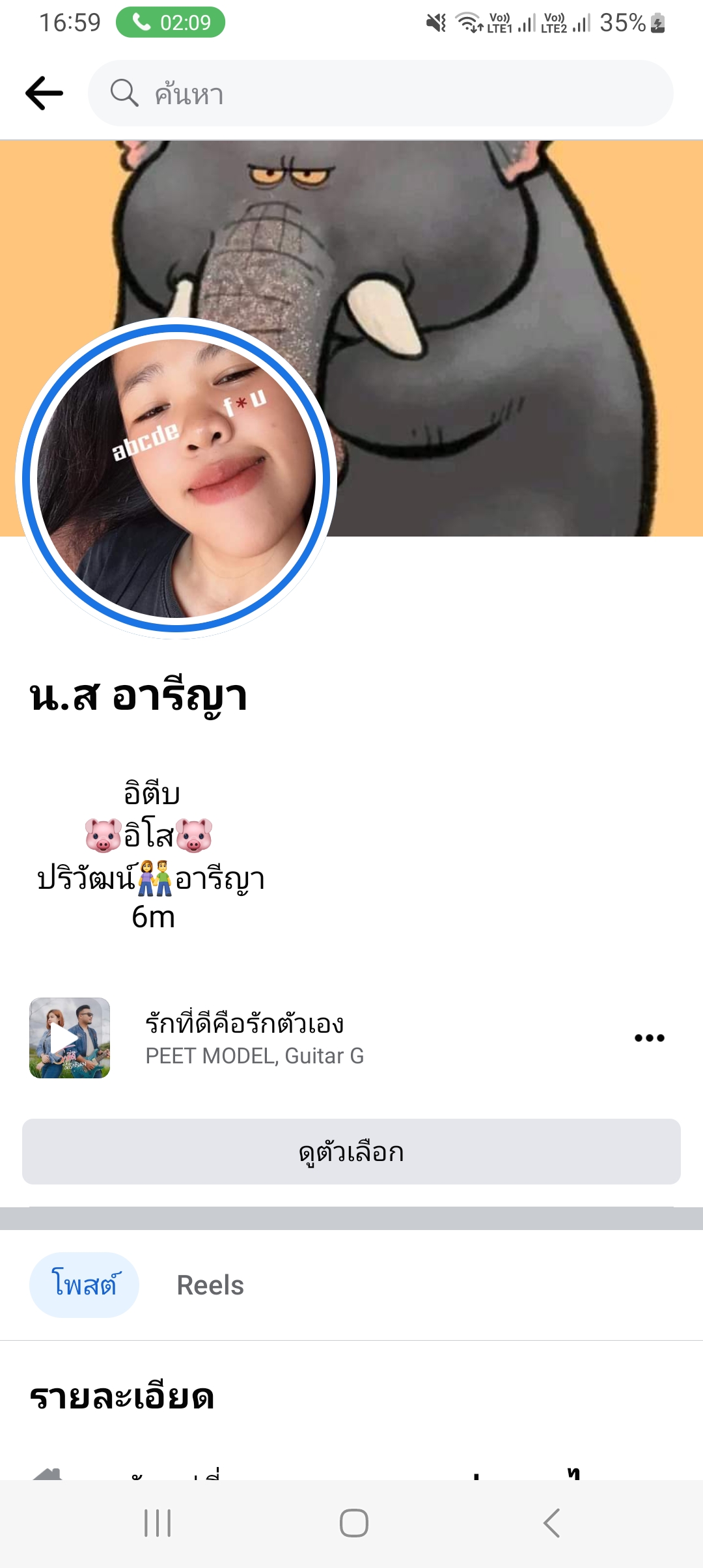This screenshot has width=703, height=1568.
Task: Return to previous call from status bar
Action: coord(171,23)
